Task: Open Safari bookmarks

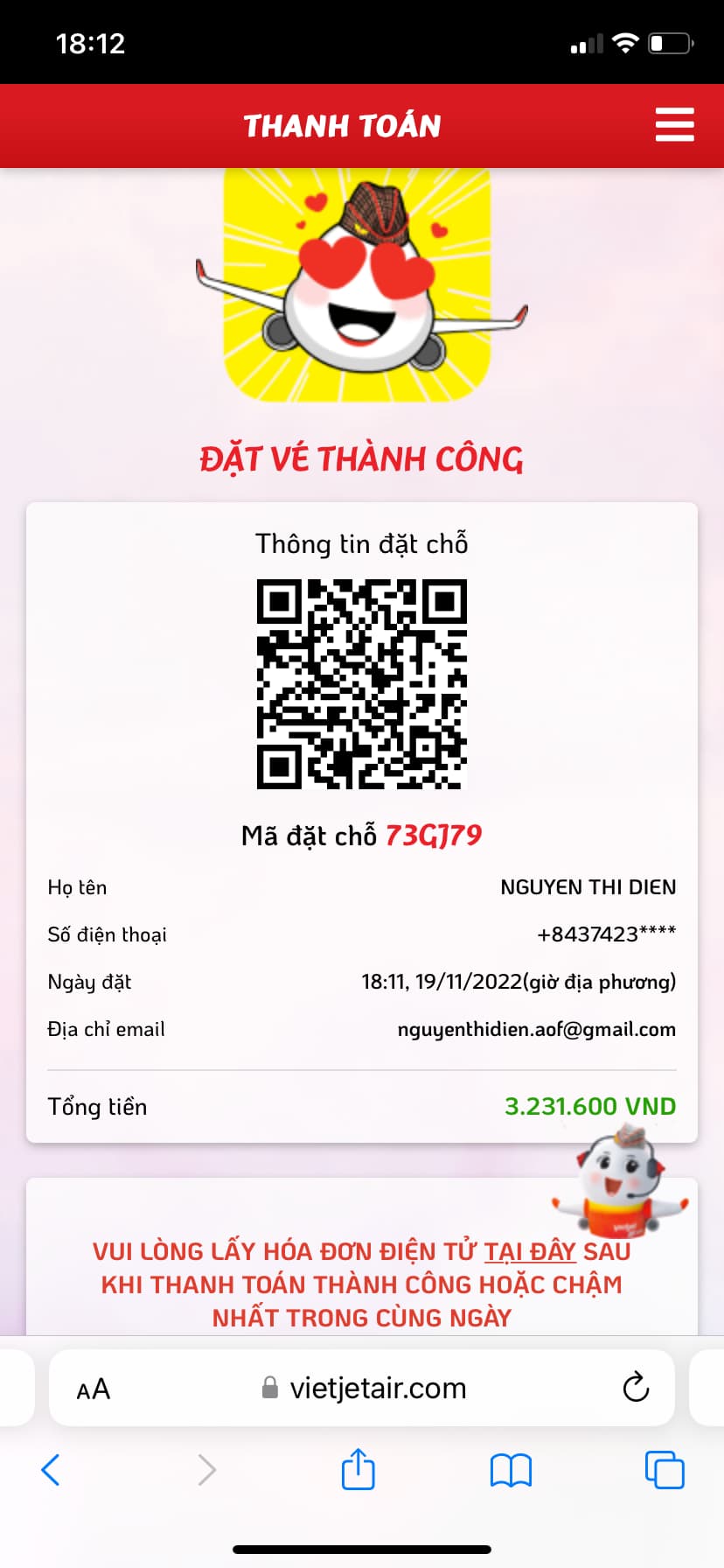Action: pos(511,1470)
